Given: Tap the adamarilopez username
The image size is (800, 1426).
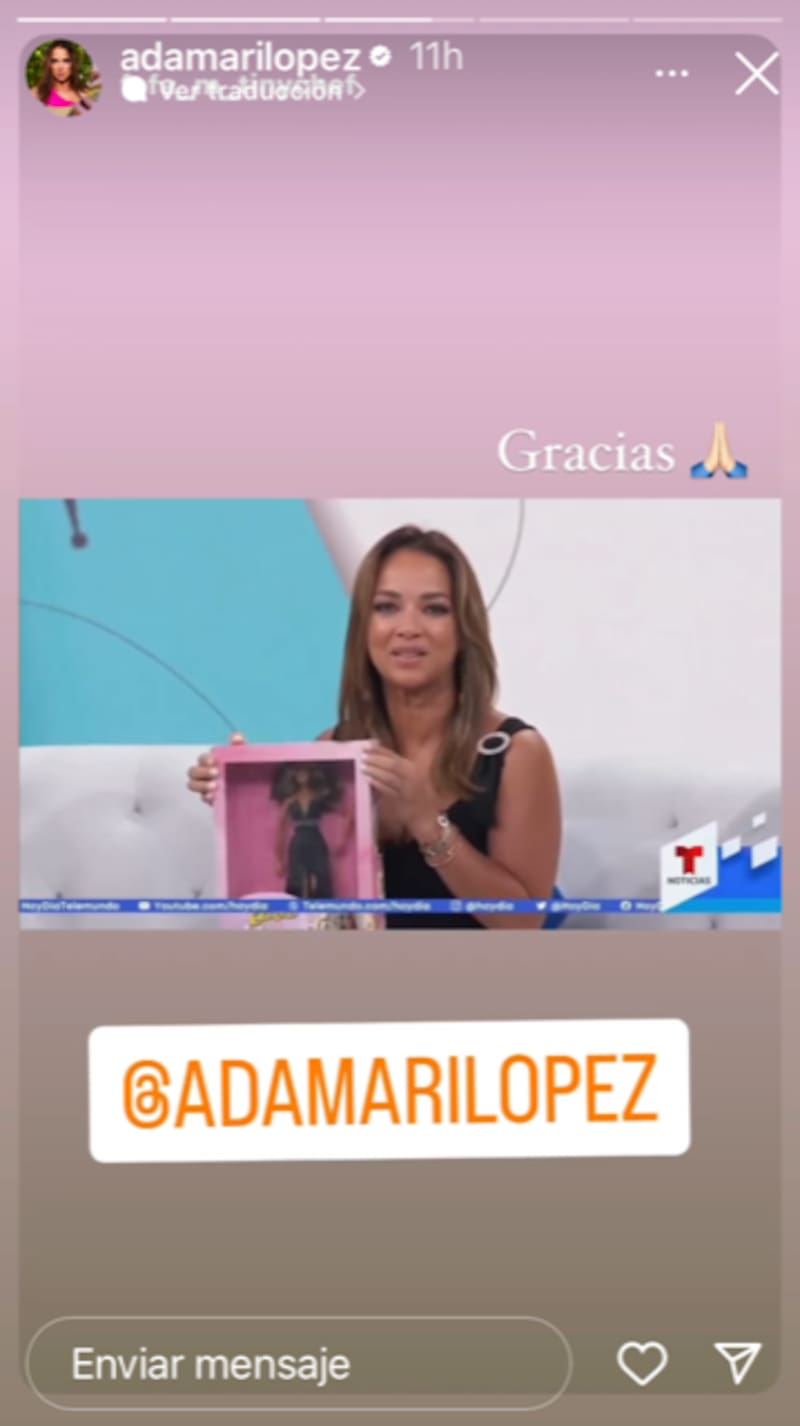Looking at the screenshot, I should [x=240, y=58].
